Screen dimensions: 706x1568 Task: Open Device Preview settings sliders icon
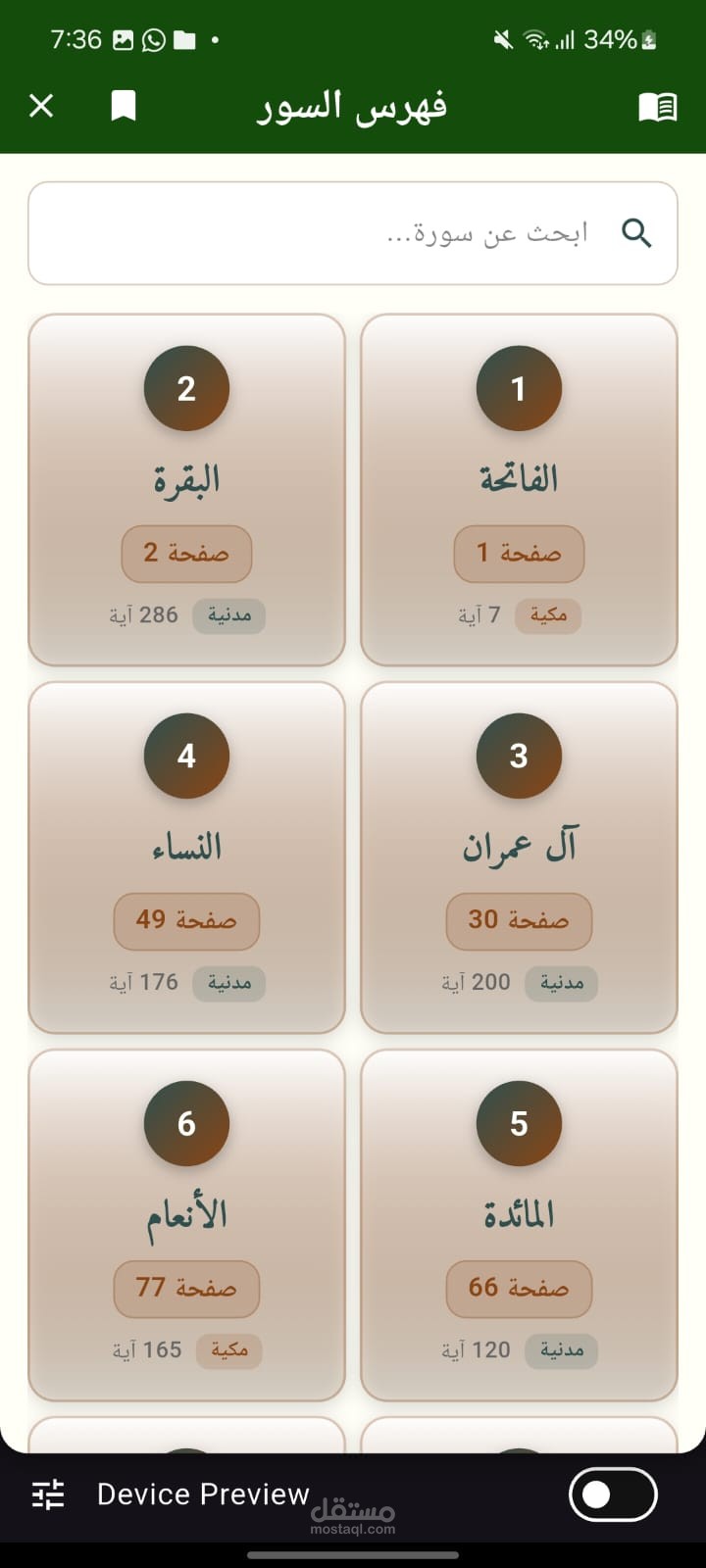coord(48,1494)
